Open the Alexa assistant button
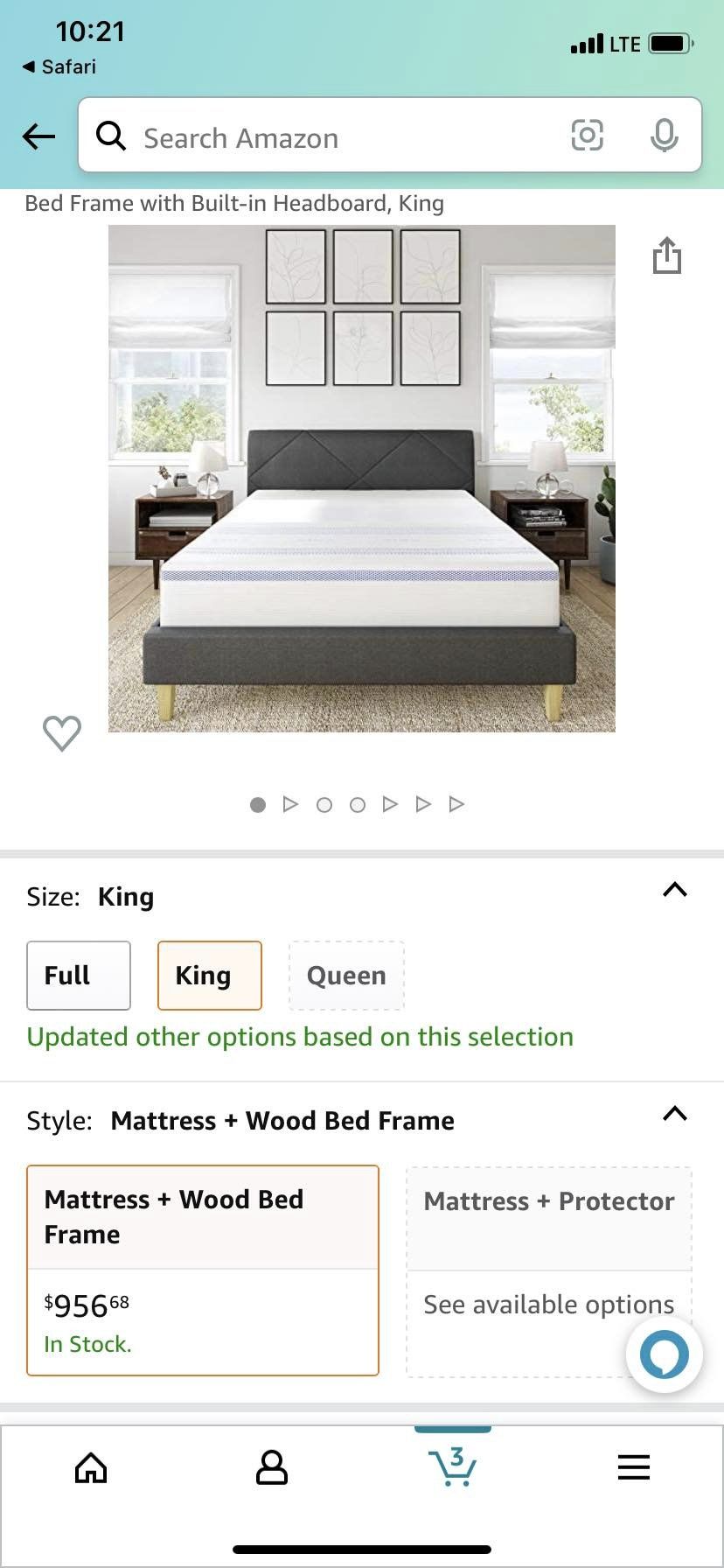Image resolution: width=724 pixels, height=1568 pixels. (x=665, y=1354)
